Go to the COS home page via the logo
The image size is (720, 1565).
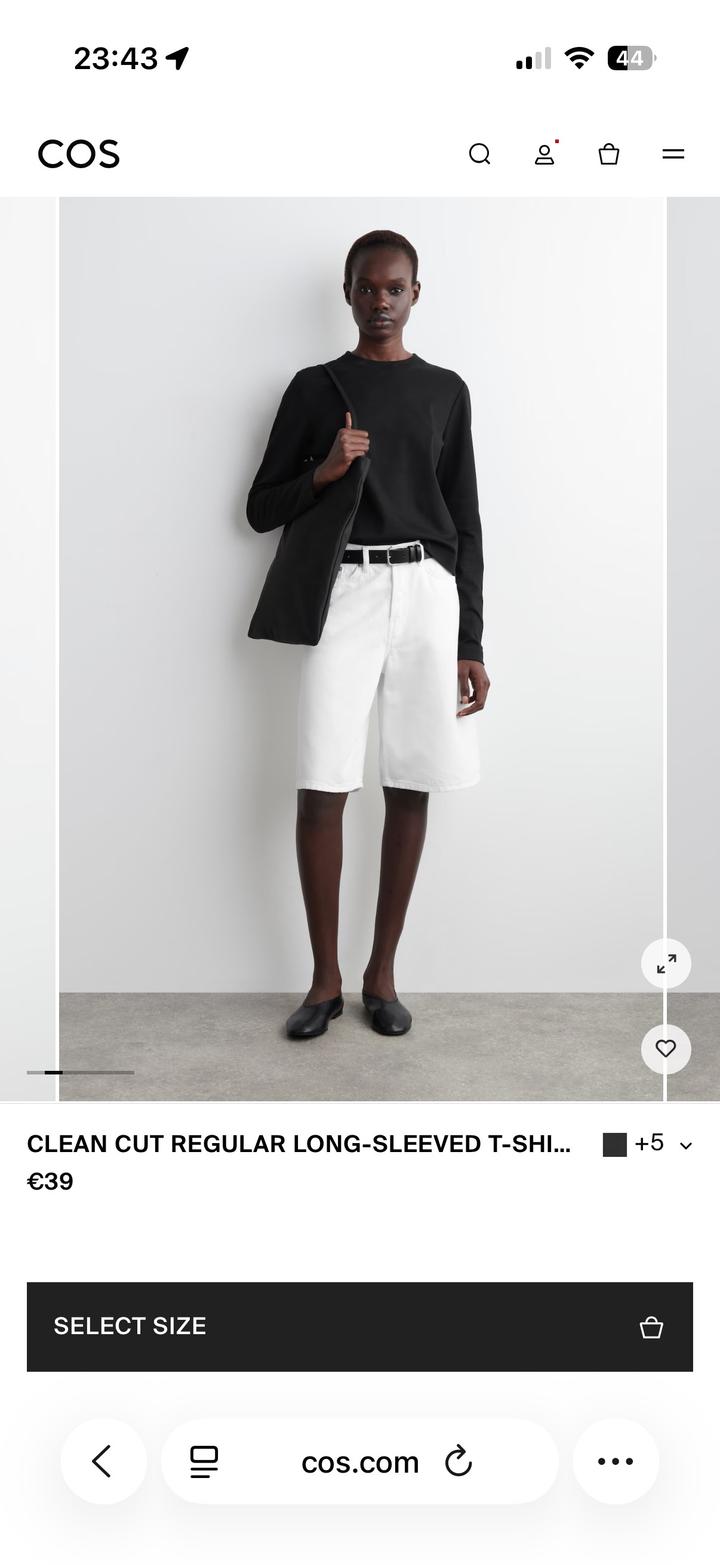click(79, 154)
